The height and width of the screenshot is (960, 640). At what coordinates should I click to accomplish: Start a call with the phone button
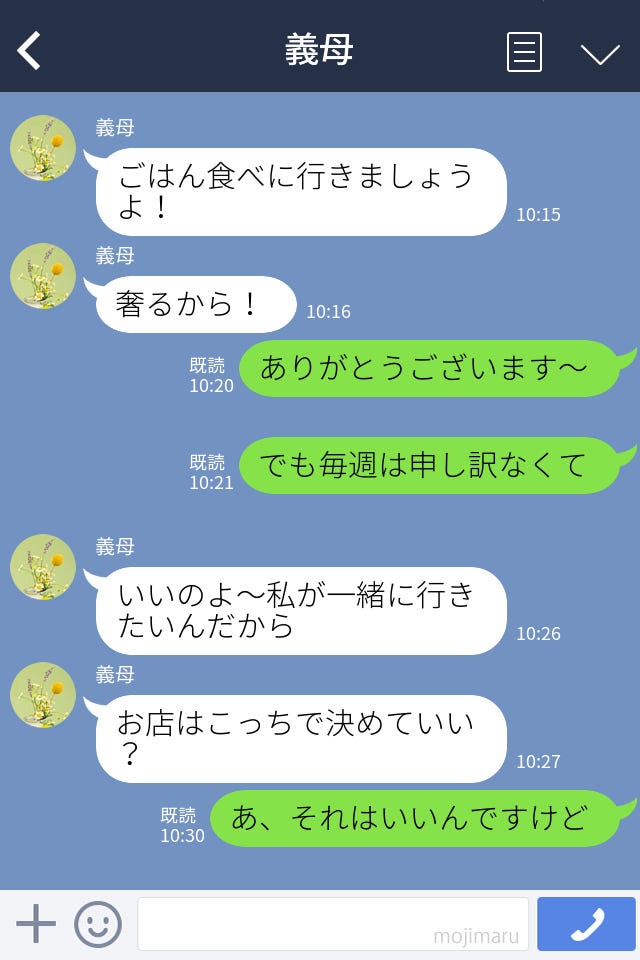586,924
